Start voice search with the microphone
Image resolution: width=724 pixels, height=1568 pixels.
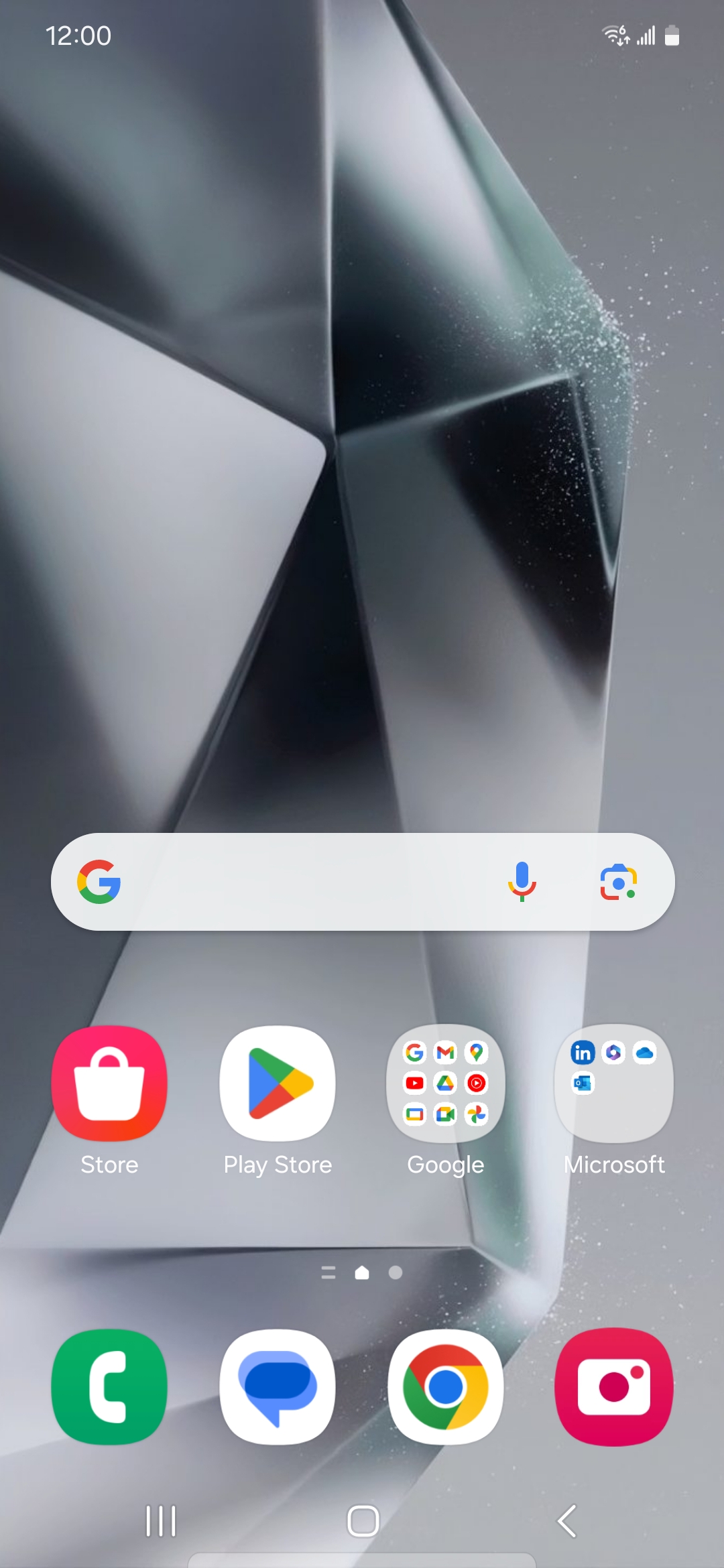click(522, 882)
